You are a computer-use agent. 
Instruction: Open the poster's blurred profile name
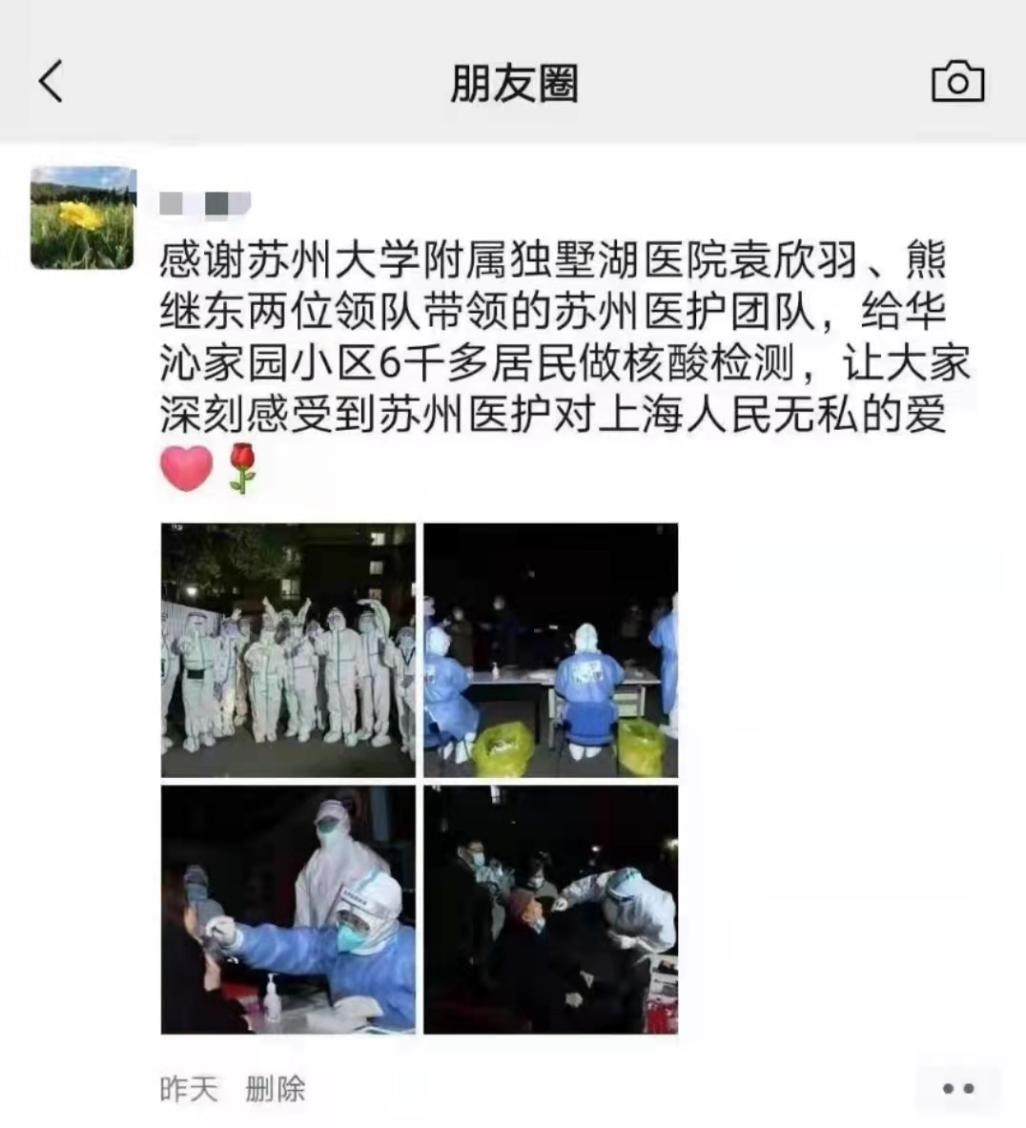(205, 205)
